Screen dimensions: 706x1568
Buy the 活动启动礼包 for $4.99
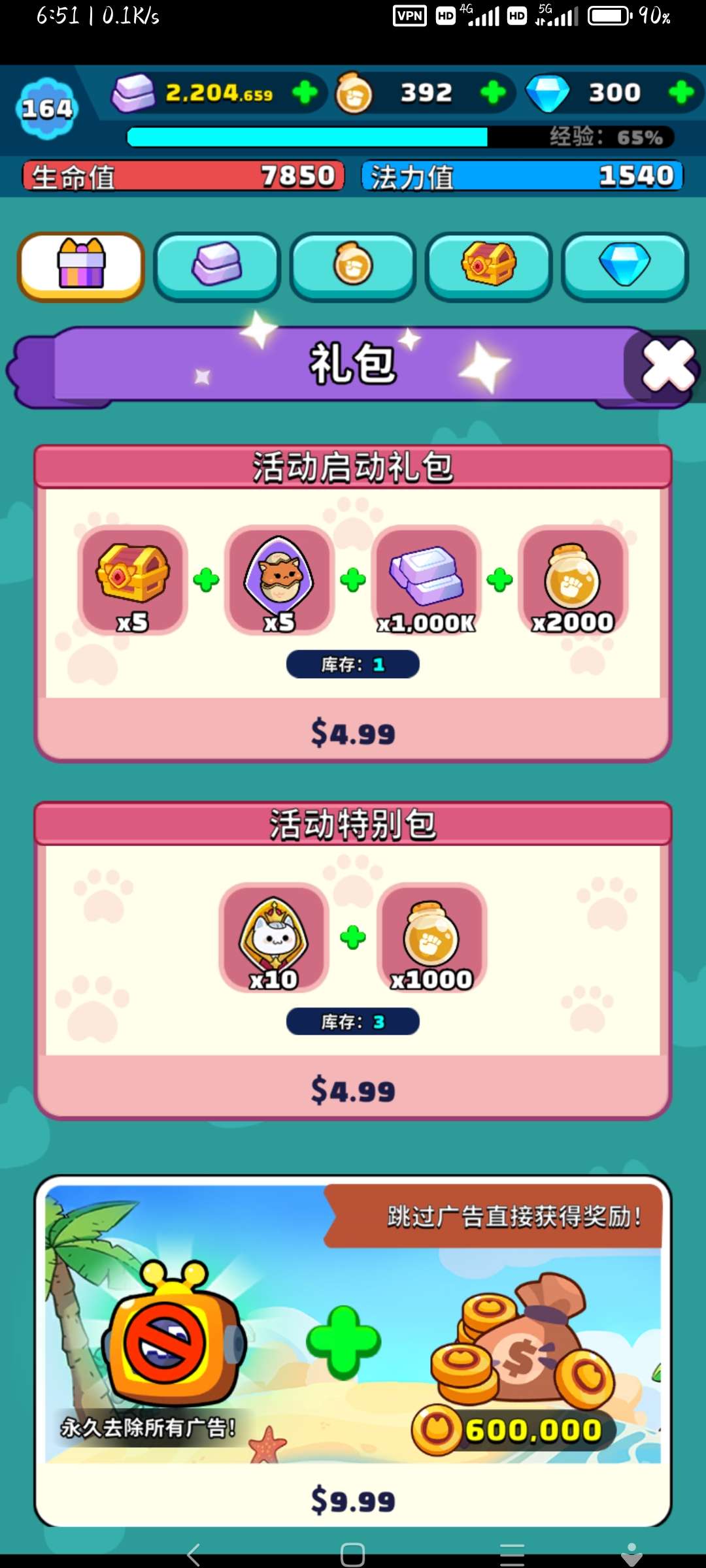point(353,732)
